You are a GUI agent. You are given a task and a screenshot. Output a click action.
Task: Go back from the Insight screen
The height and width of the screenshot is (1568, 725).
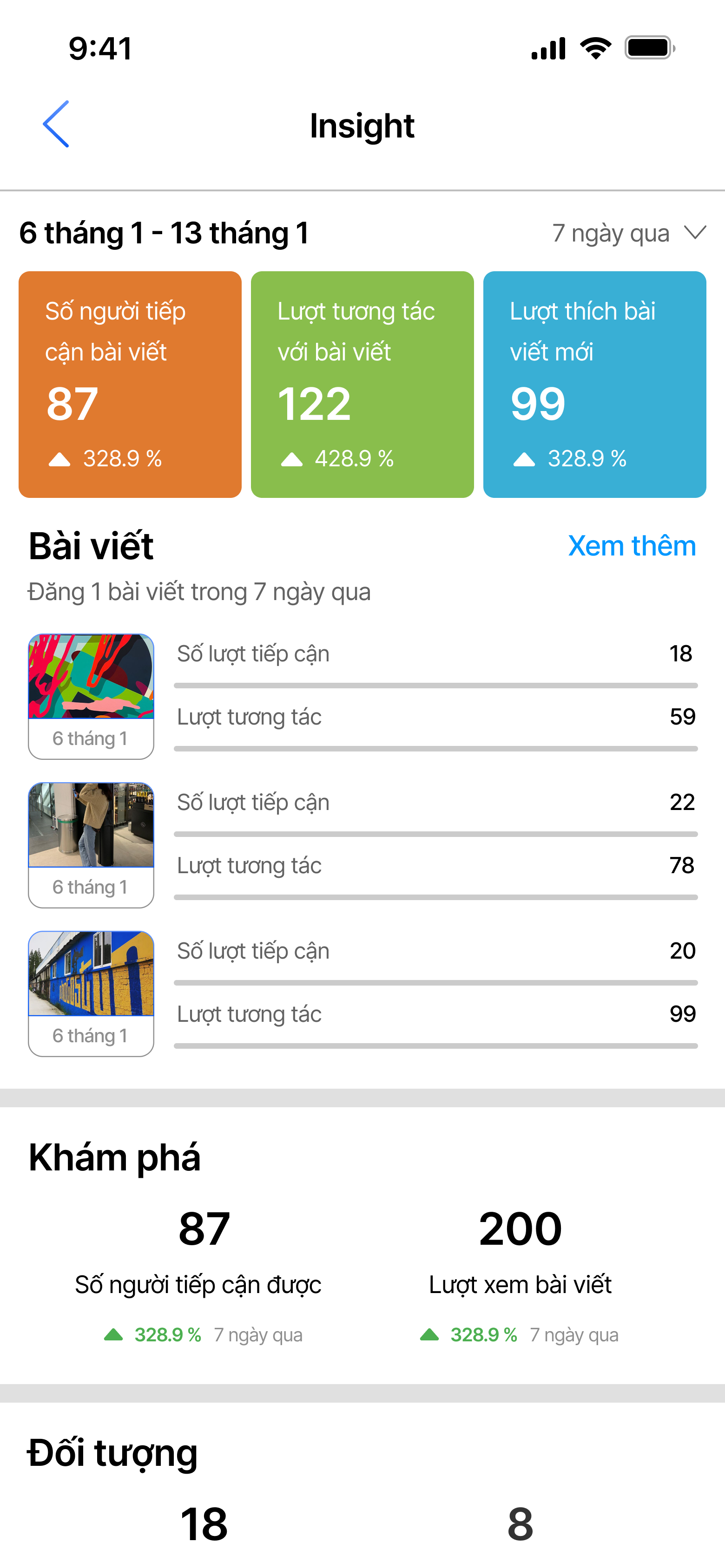[x=56, y=125]
